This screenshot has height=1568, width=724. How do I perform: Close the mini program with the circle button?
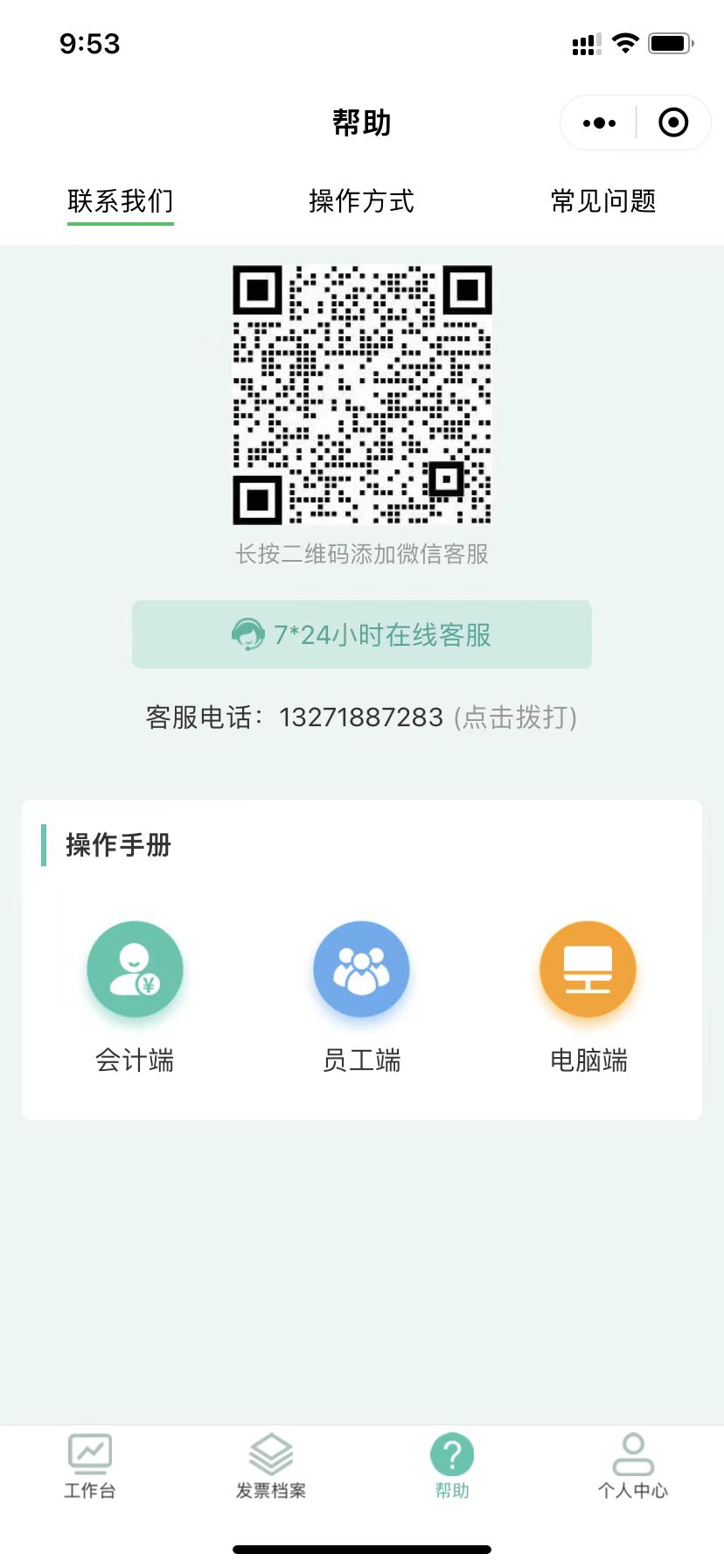(672, 123)
